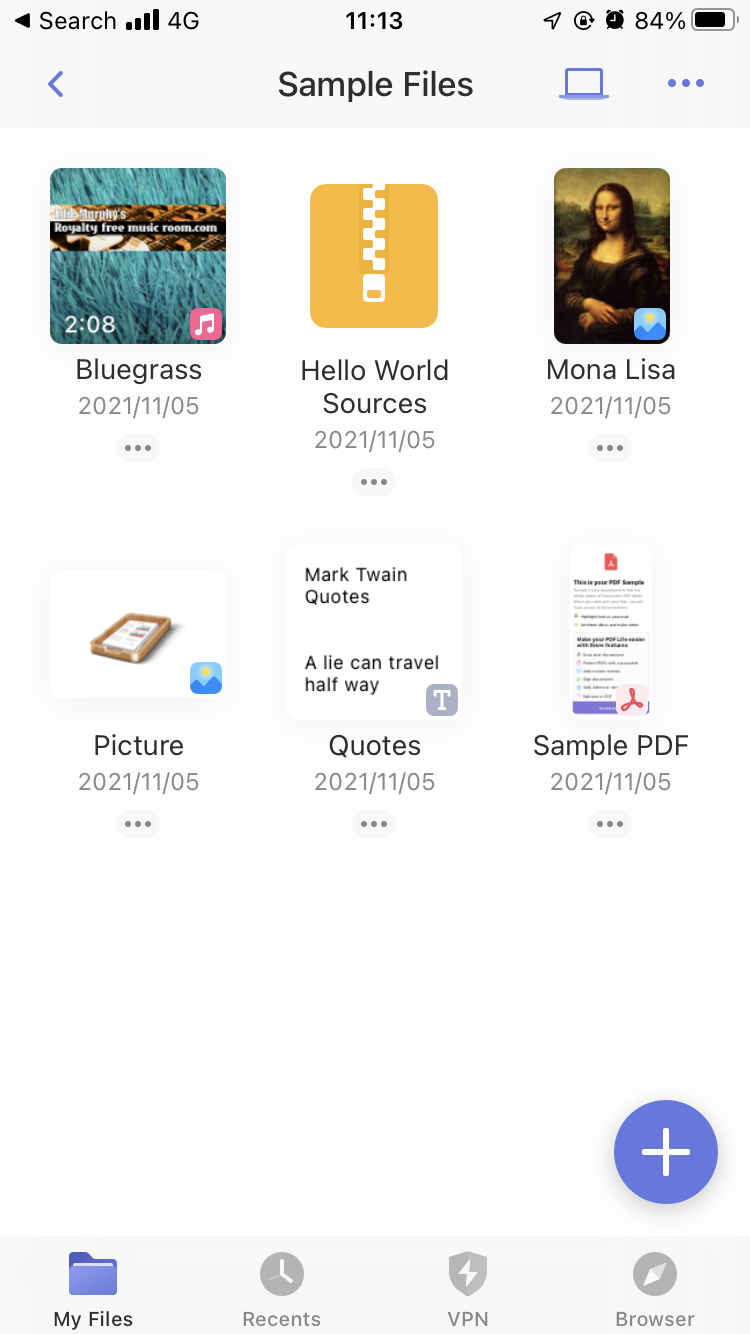This screenshot has width=750, height=1334.
Task: Open the Browser compass icon
Action: [655, 1272]
